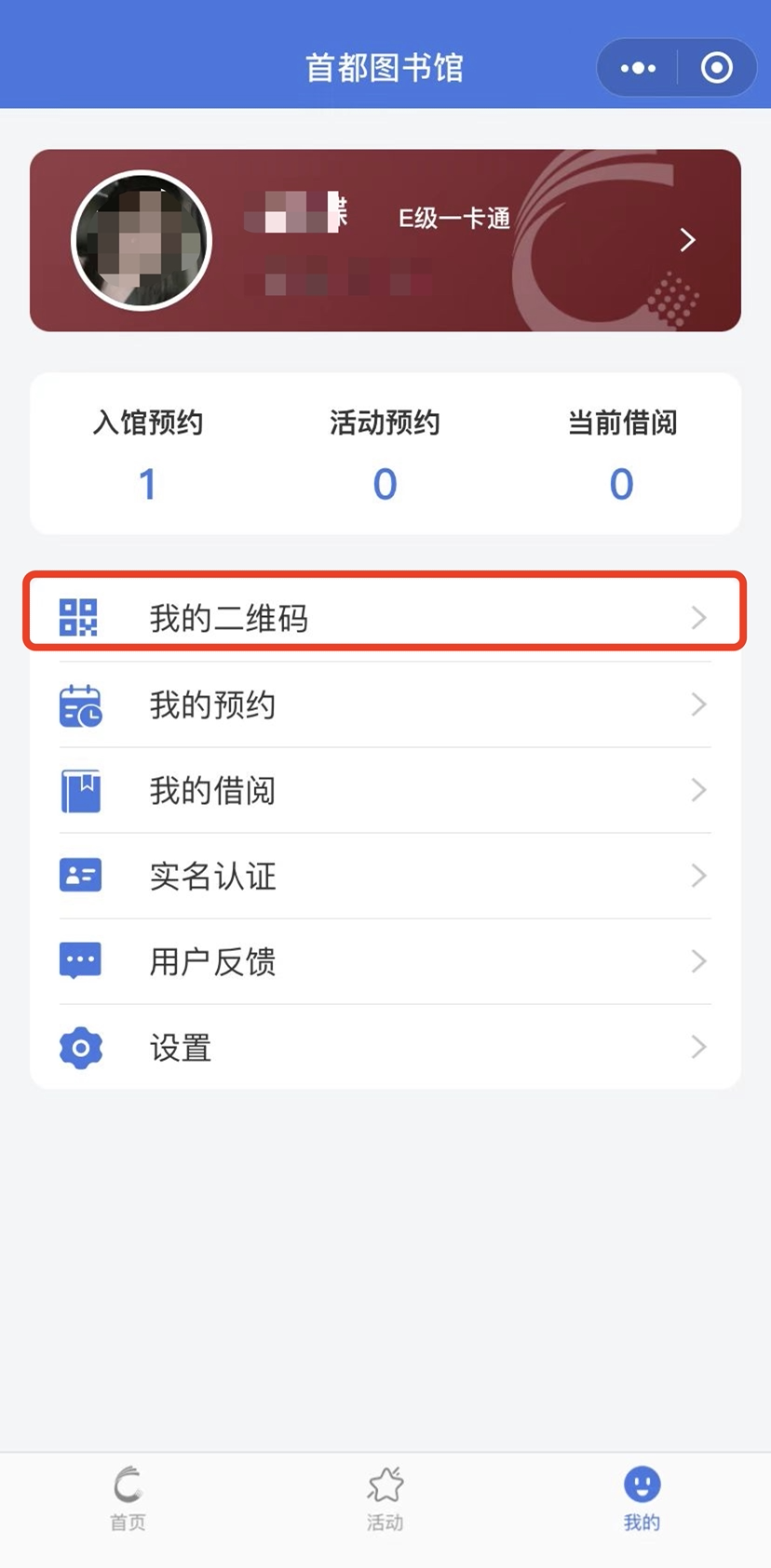Open 我的二维码
Image resolution: width=771 pixels, height=1568 pixels.
click(x=385, y=617)
